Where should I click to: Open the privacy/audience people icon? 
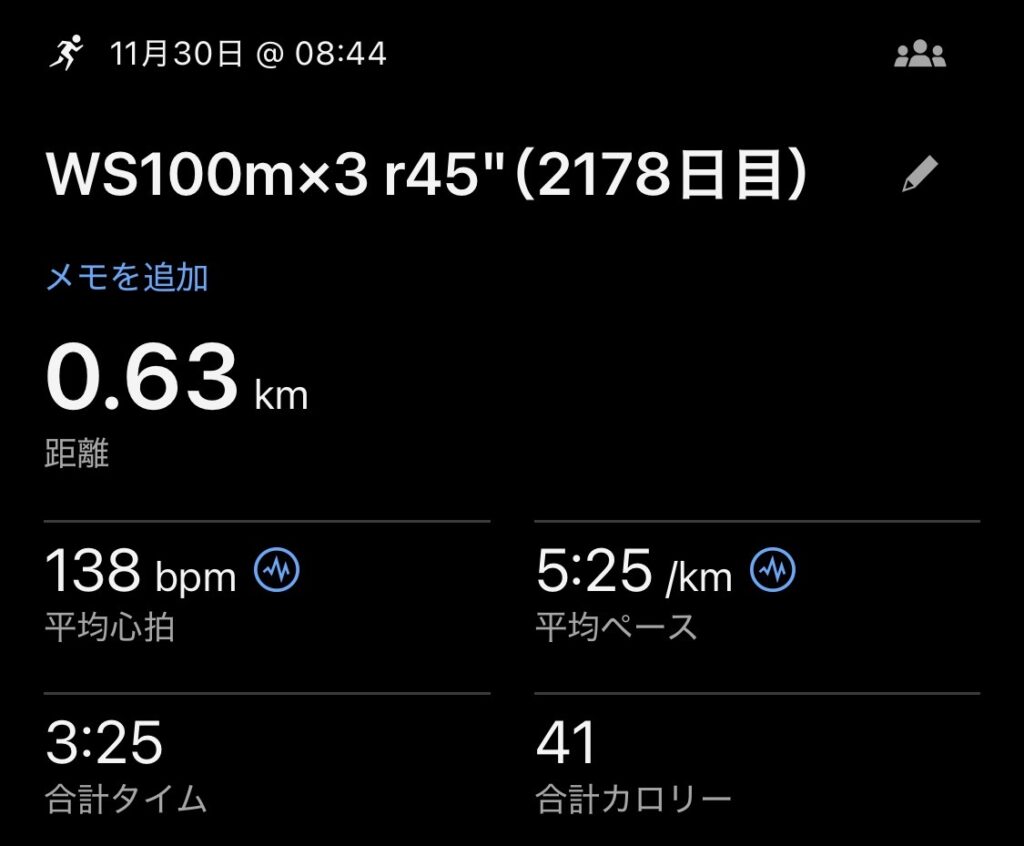coord(919,55)
